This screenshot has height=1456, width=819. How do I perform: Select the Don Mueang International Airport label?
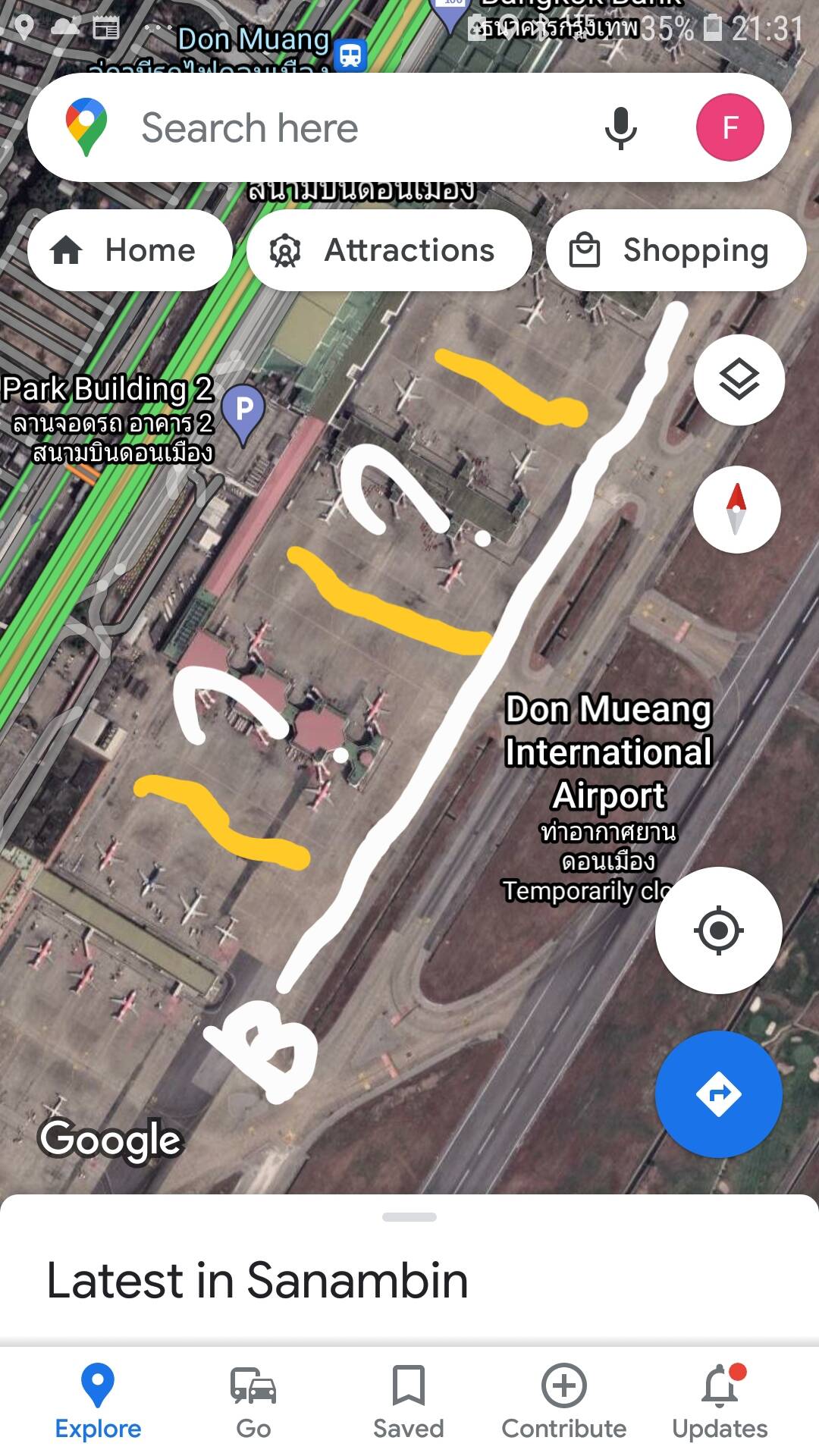(608, 752)
